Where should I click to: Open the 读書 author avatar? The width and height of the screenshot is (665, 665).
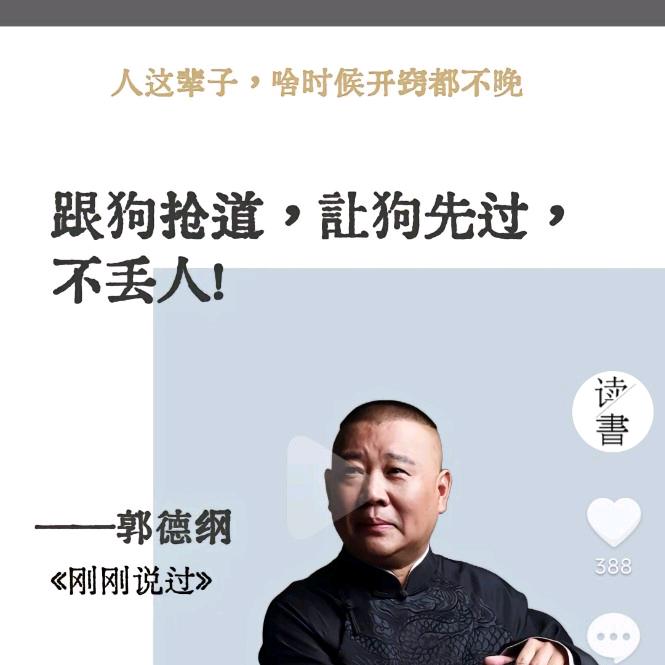(612, 411)
